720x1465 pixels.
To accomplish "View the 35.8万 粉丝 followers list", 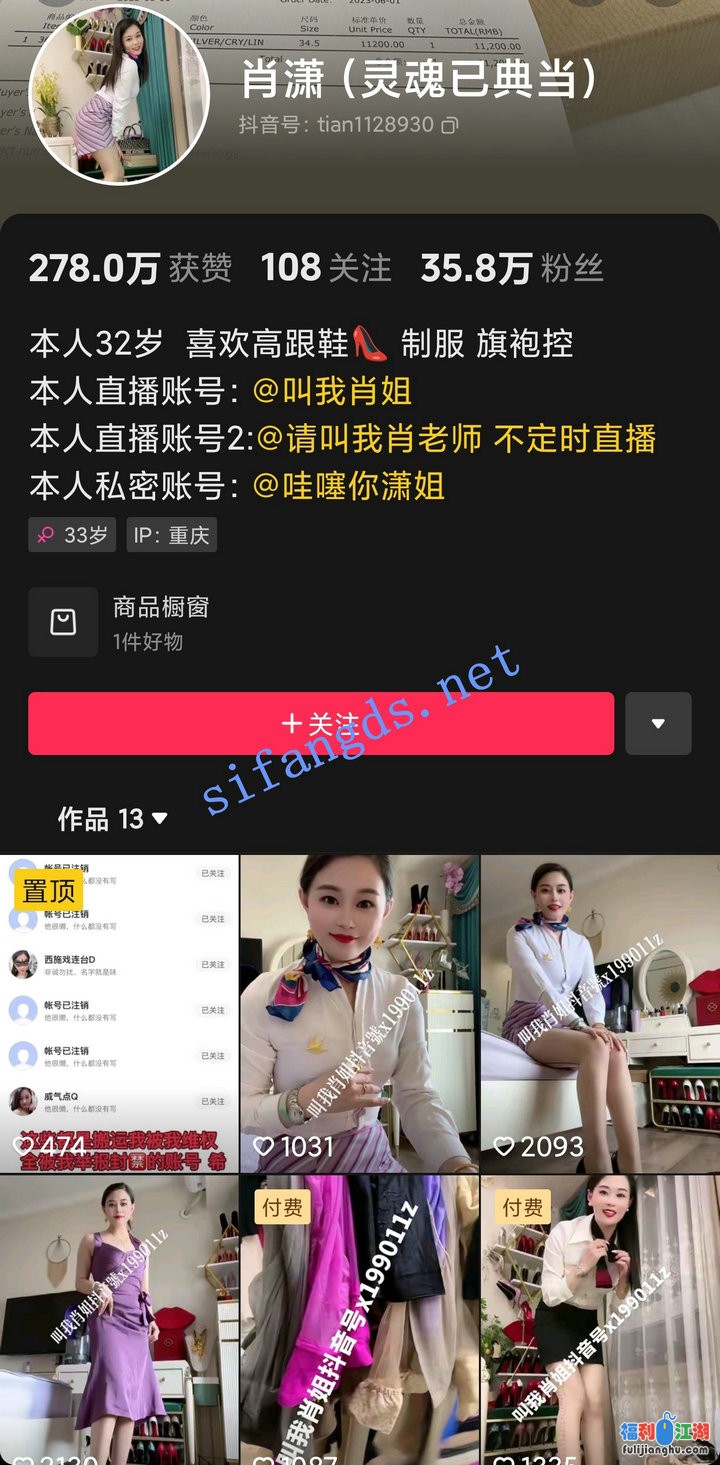I will [x=512, y=268].
